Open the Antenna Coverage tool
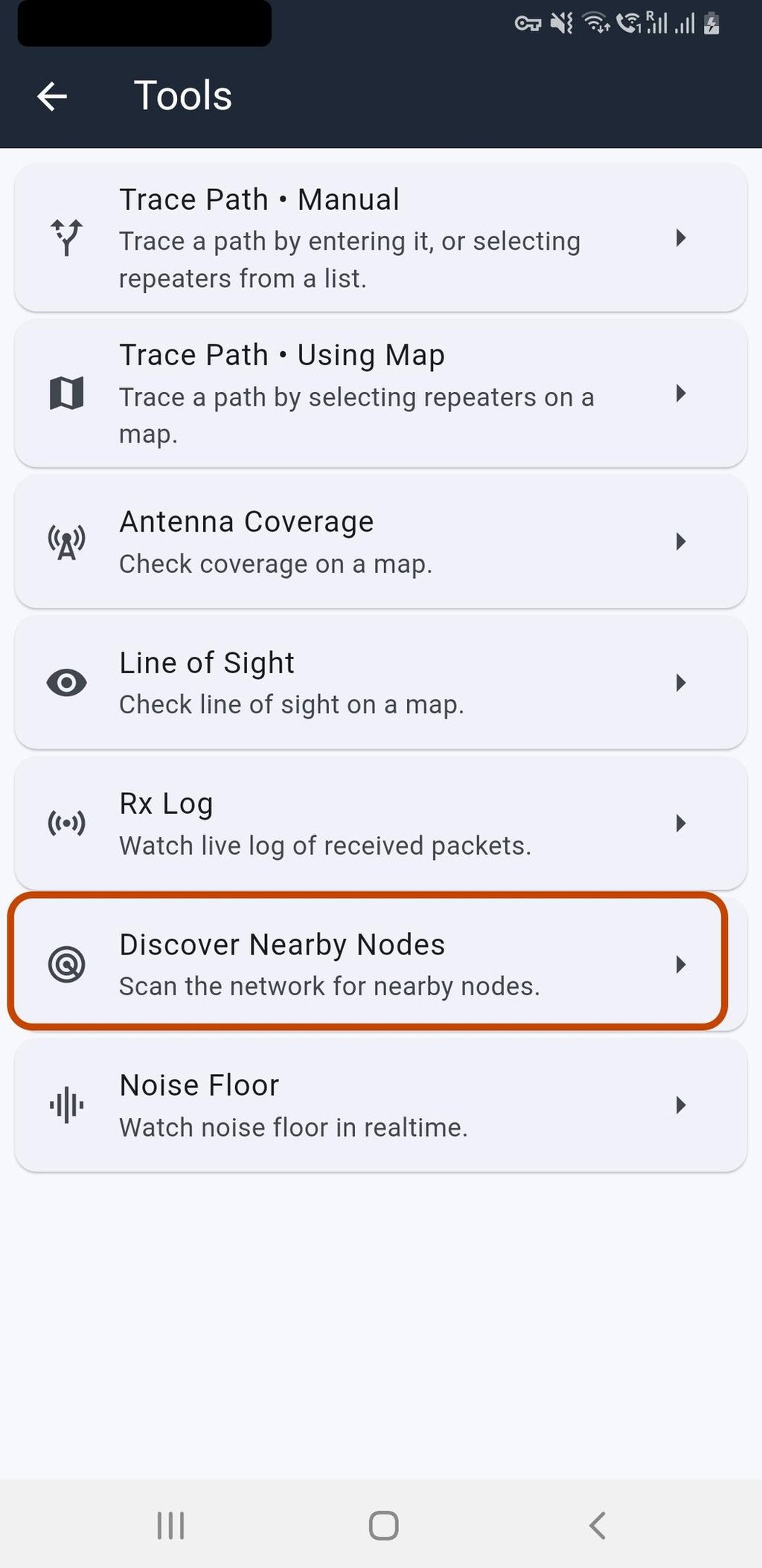The image size is (762, 1568). pos(380,542)
